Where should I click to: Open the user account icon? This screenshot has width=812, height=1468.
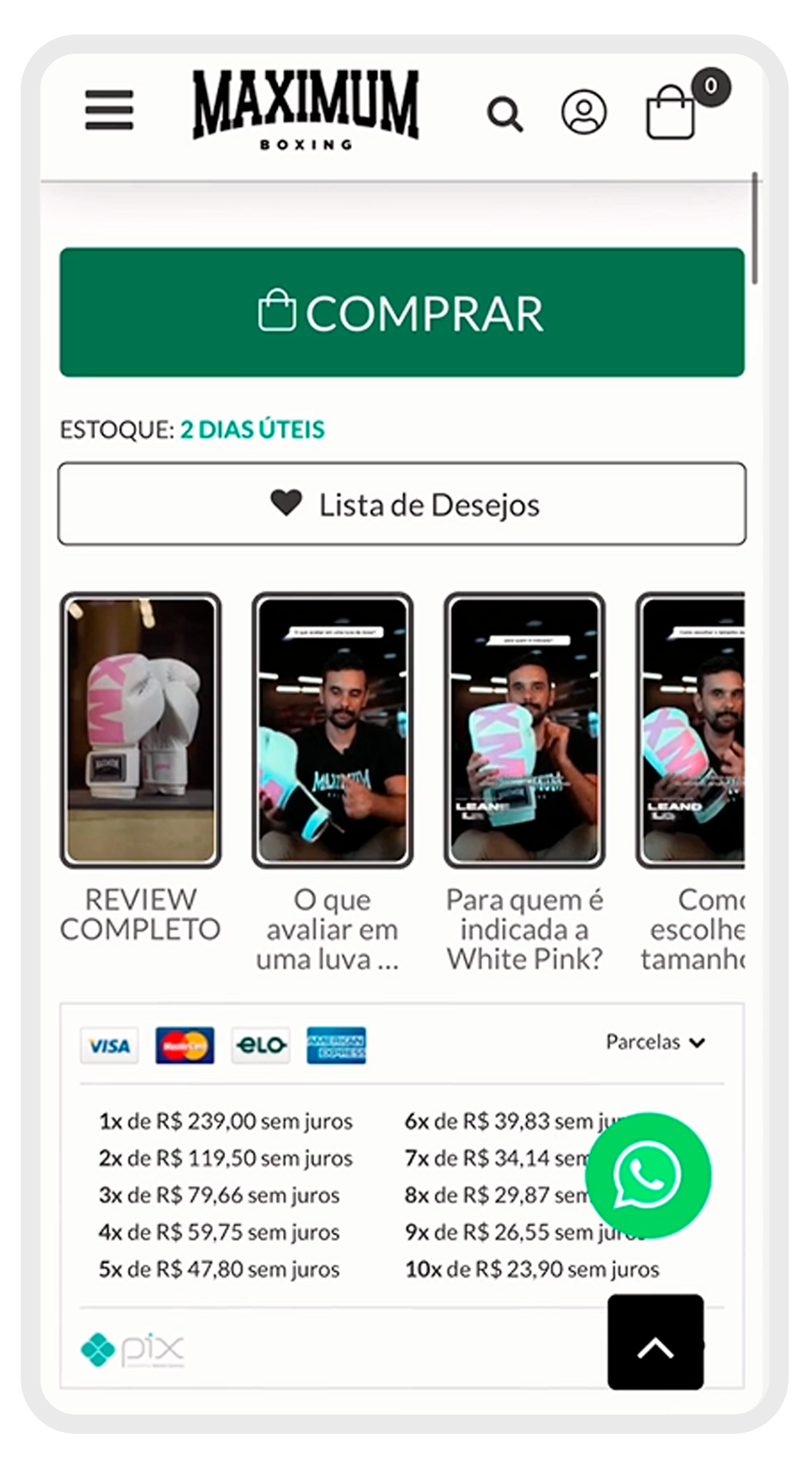pos(583,112)
